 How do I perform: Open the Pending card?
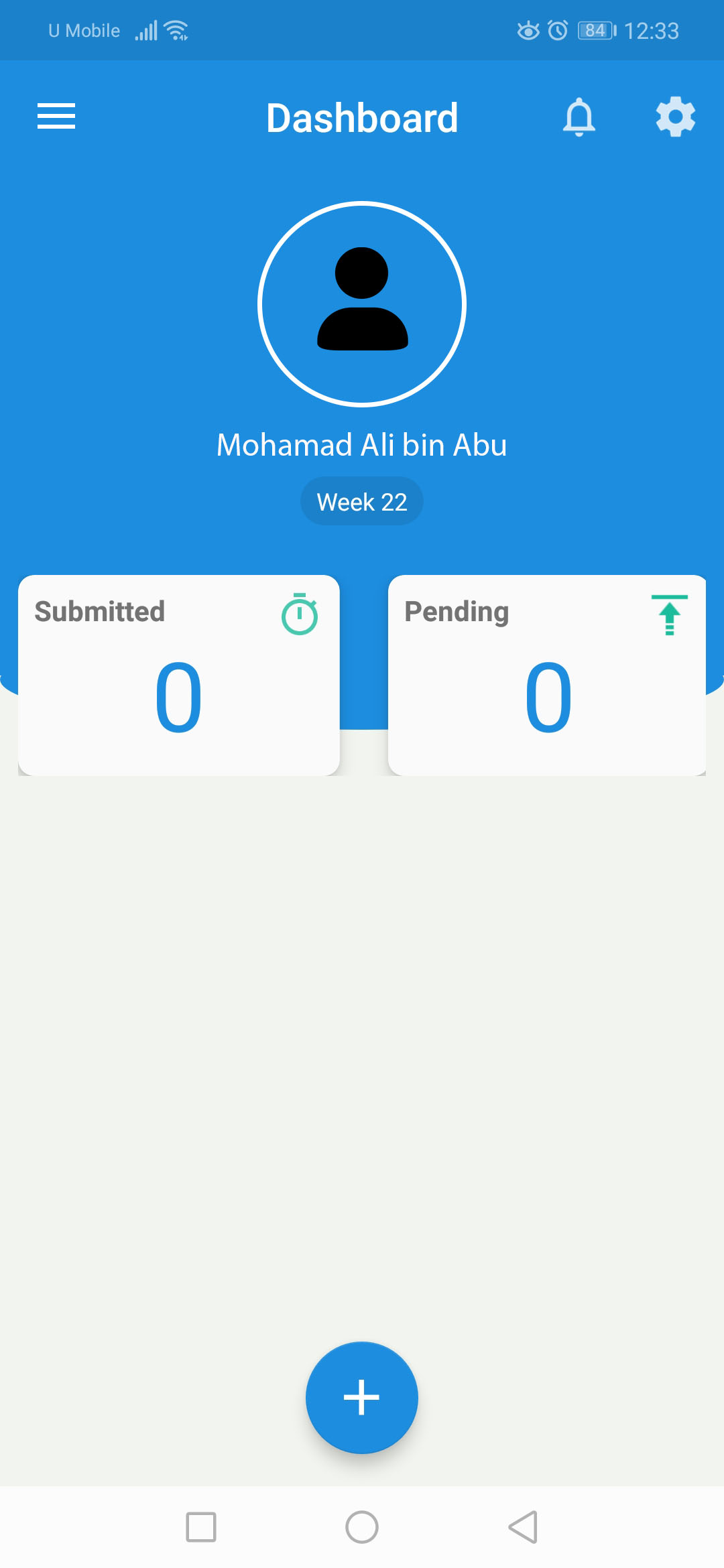click(x=547, y=675)
